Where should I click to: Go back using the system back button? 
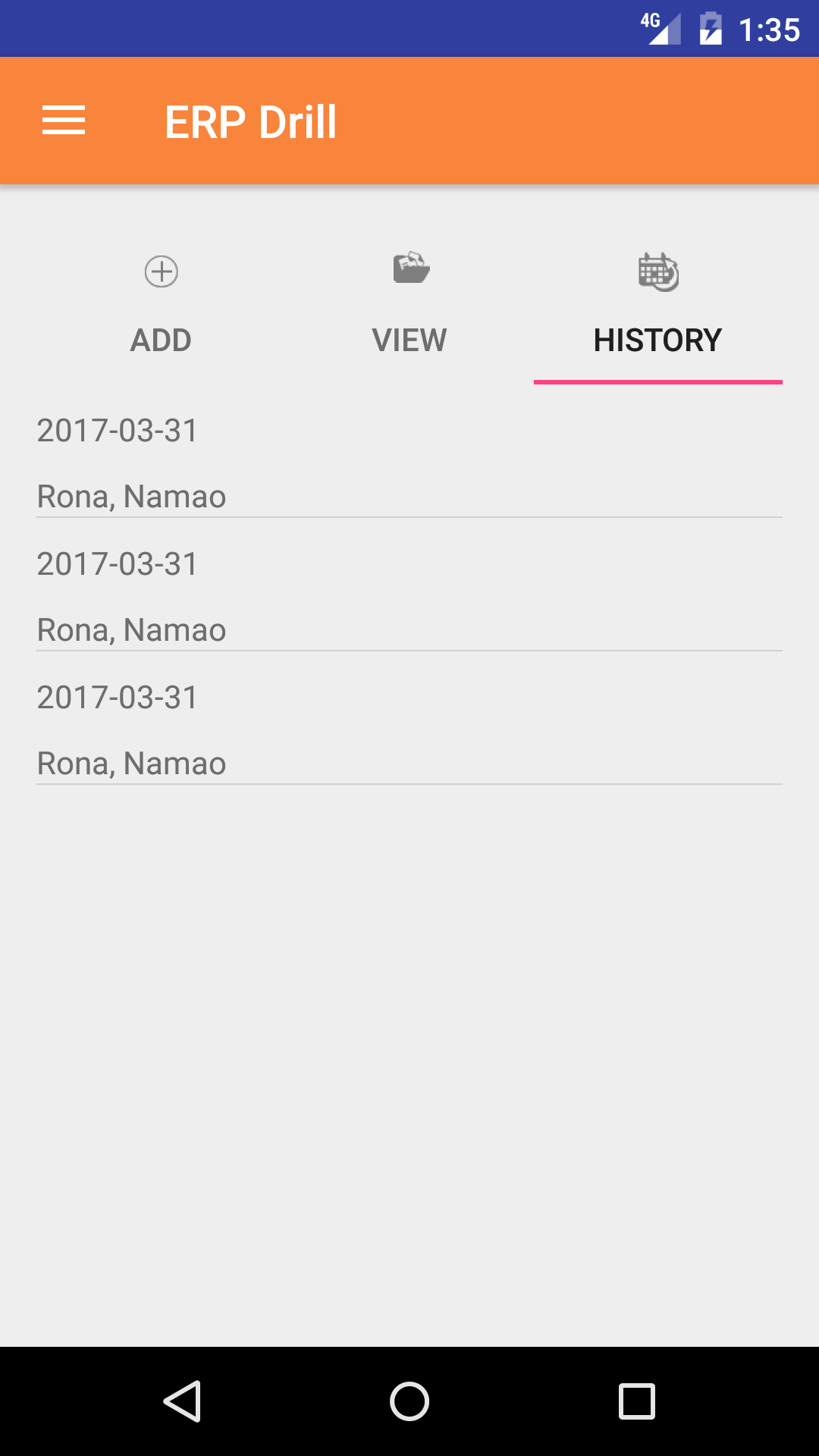[x=182, y=1401]
